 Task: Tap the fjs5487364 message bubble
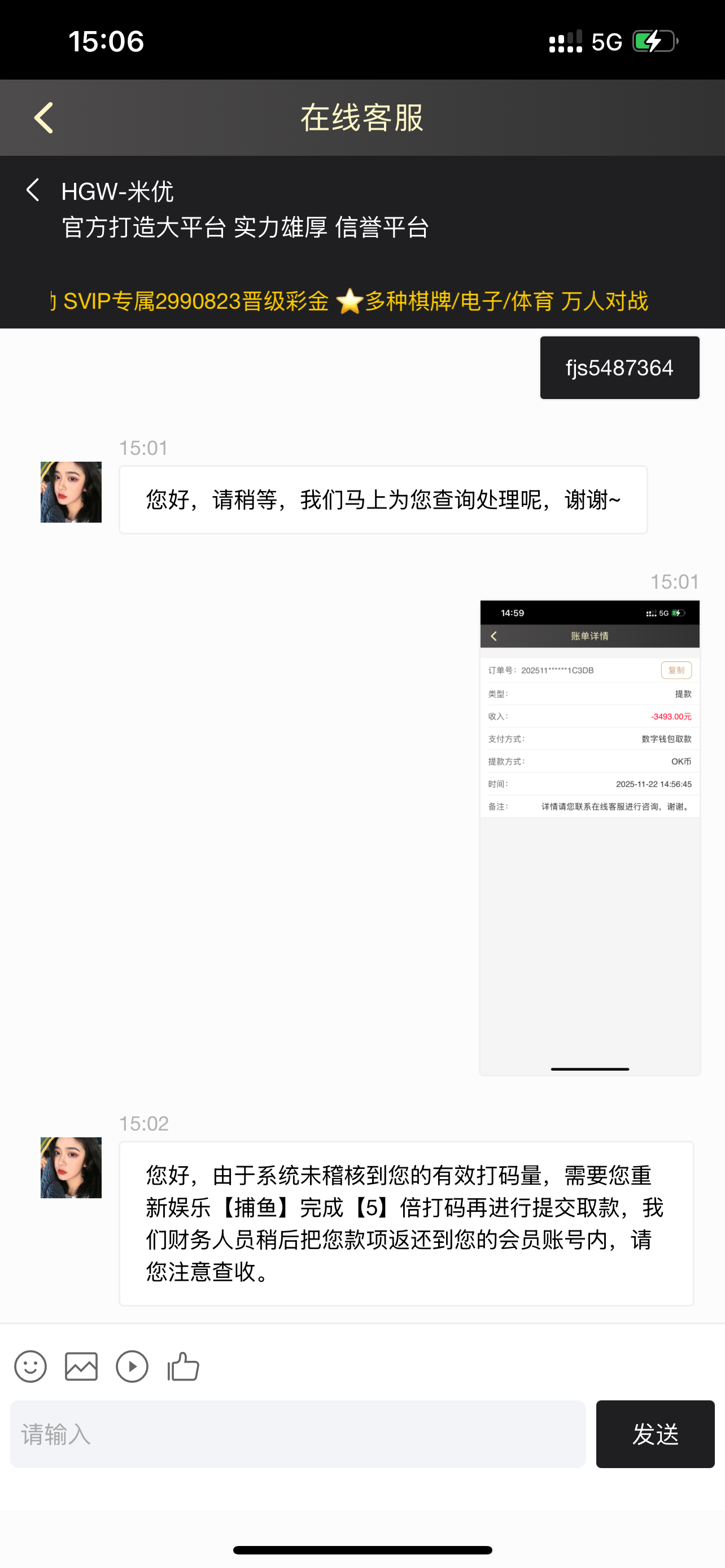coord(619,367)
